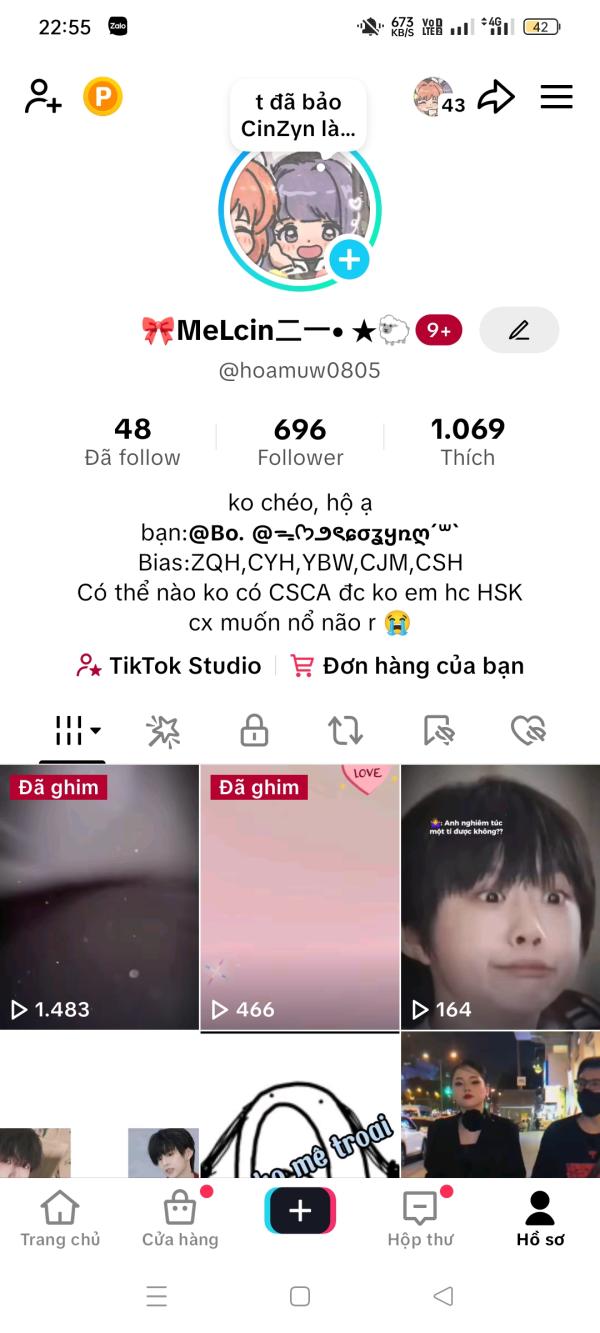Play the pinned video with 1.483 views
Screen dimensions: 600x1333
99,897
